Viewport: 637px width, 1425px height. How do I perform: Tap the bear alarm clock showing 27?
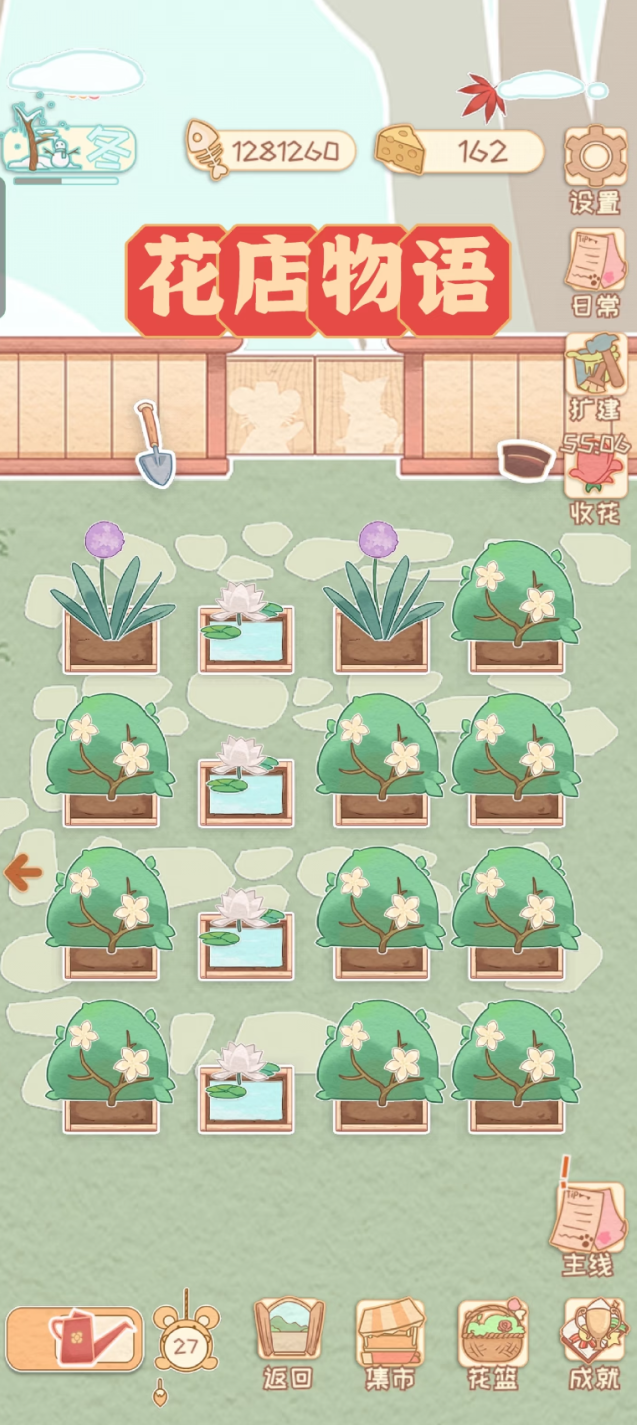click(x=186, y=1342)
